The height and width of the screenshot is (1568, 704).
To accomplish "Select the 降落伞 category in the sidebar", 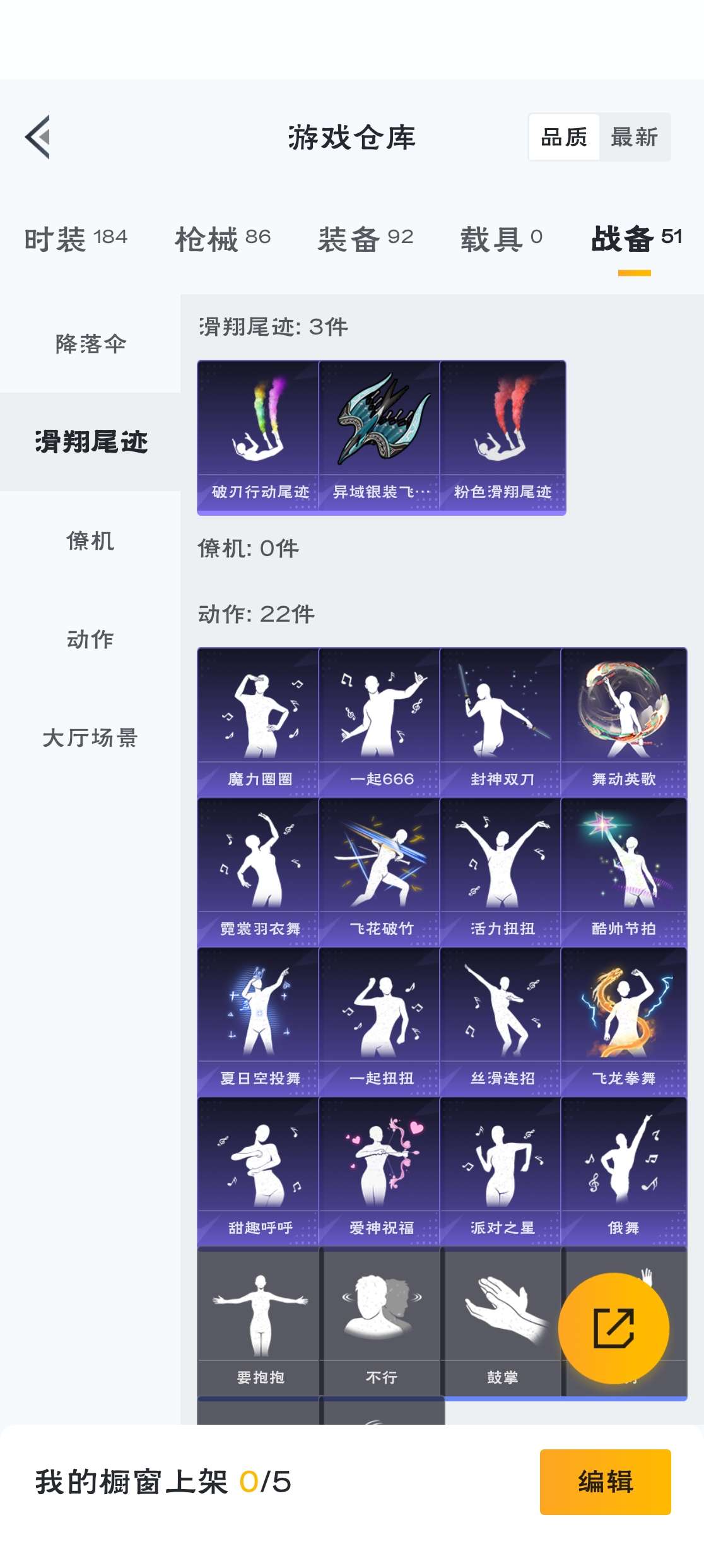I will coord(90,343).
